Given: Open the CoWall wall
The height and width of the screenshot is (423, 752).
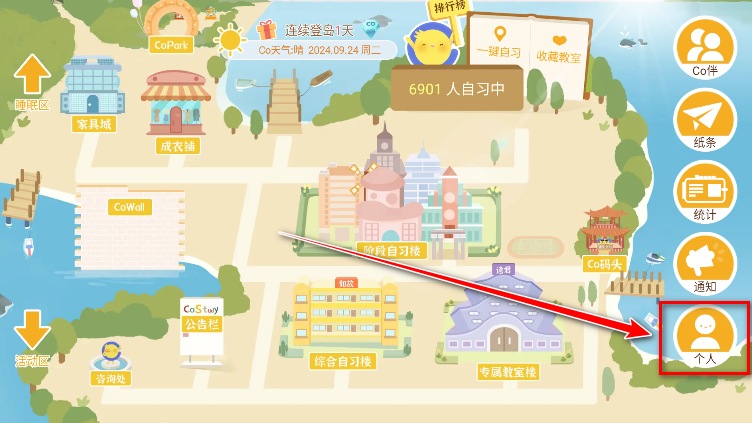Looking at the screenshot, I should click(x=130, y=225).
